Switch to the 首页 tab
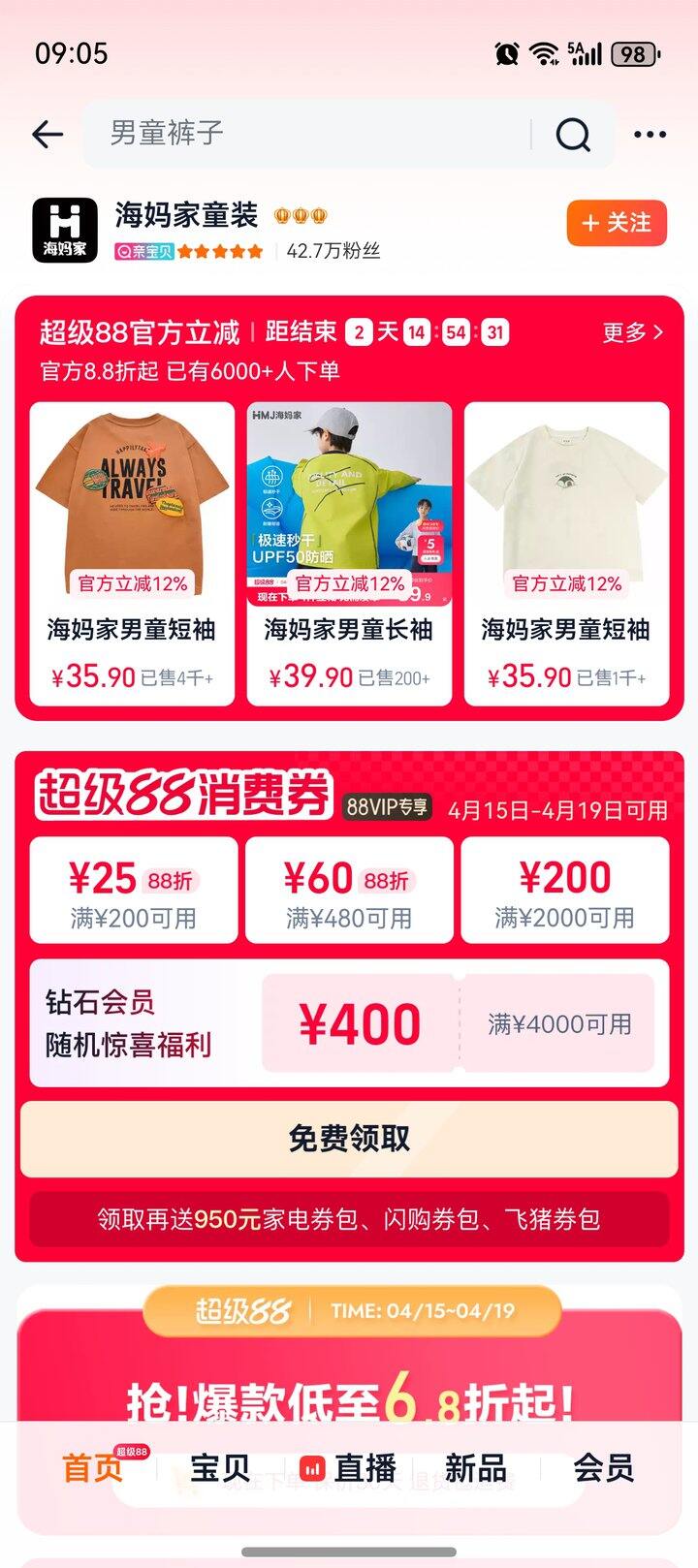The image size is (698, 1568). click(93, 1468)
